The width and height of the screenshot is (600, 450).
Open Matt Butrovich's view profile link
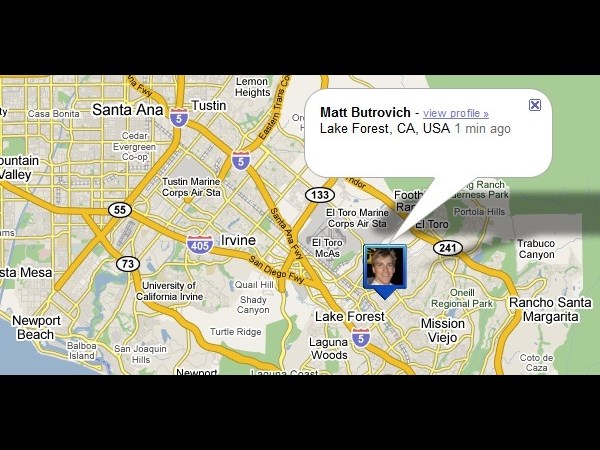(x=455, y=114)
